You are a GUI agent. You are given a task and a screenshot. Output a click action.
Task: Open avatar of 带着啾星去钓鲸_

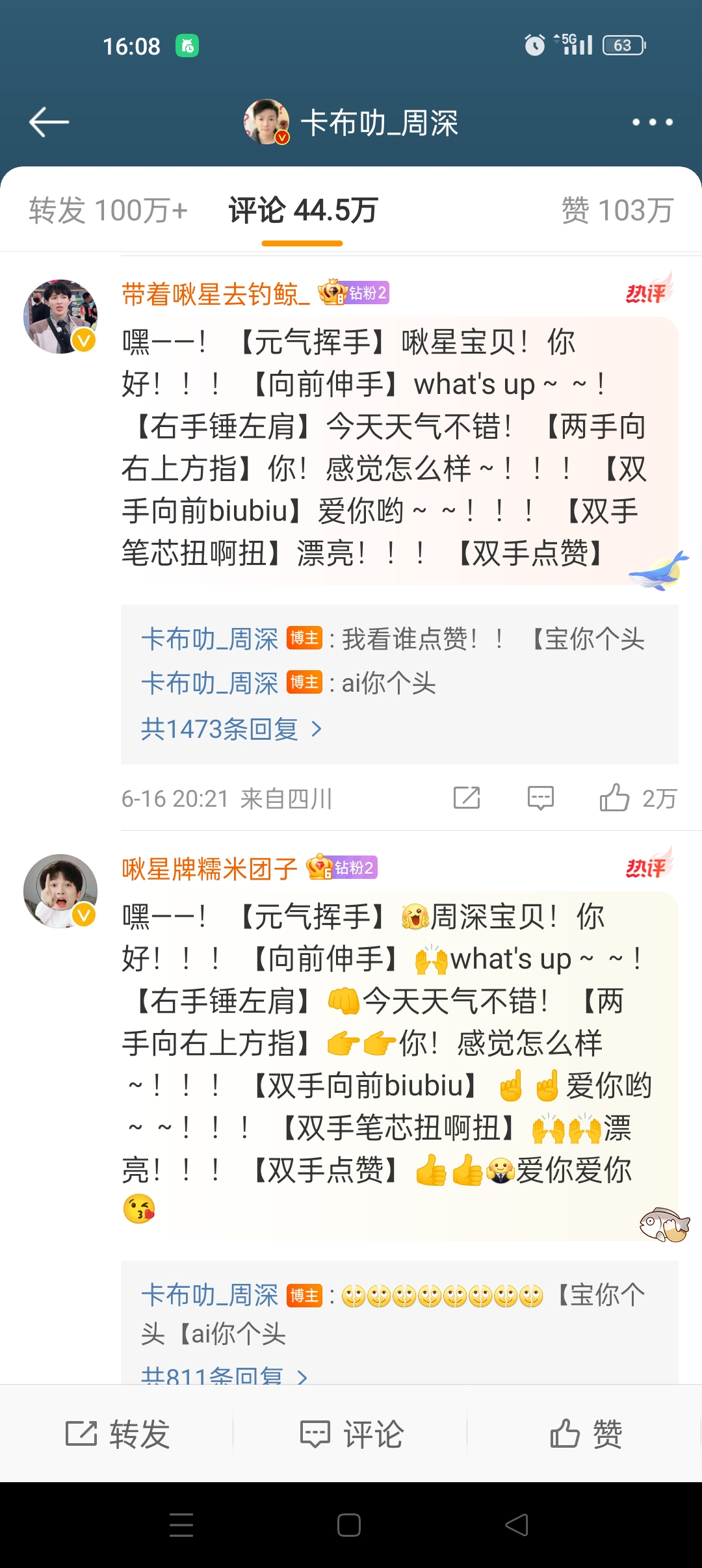tap(60, 317)
